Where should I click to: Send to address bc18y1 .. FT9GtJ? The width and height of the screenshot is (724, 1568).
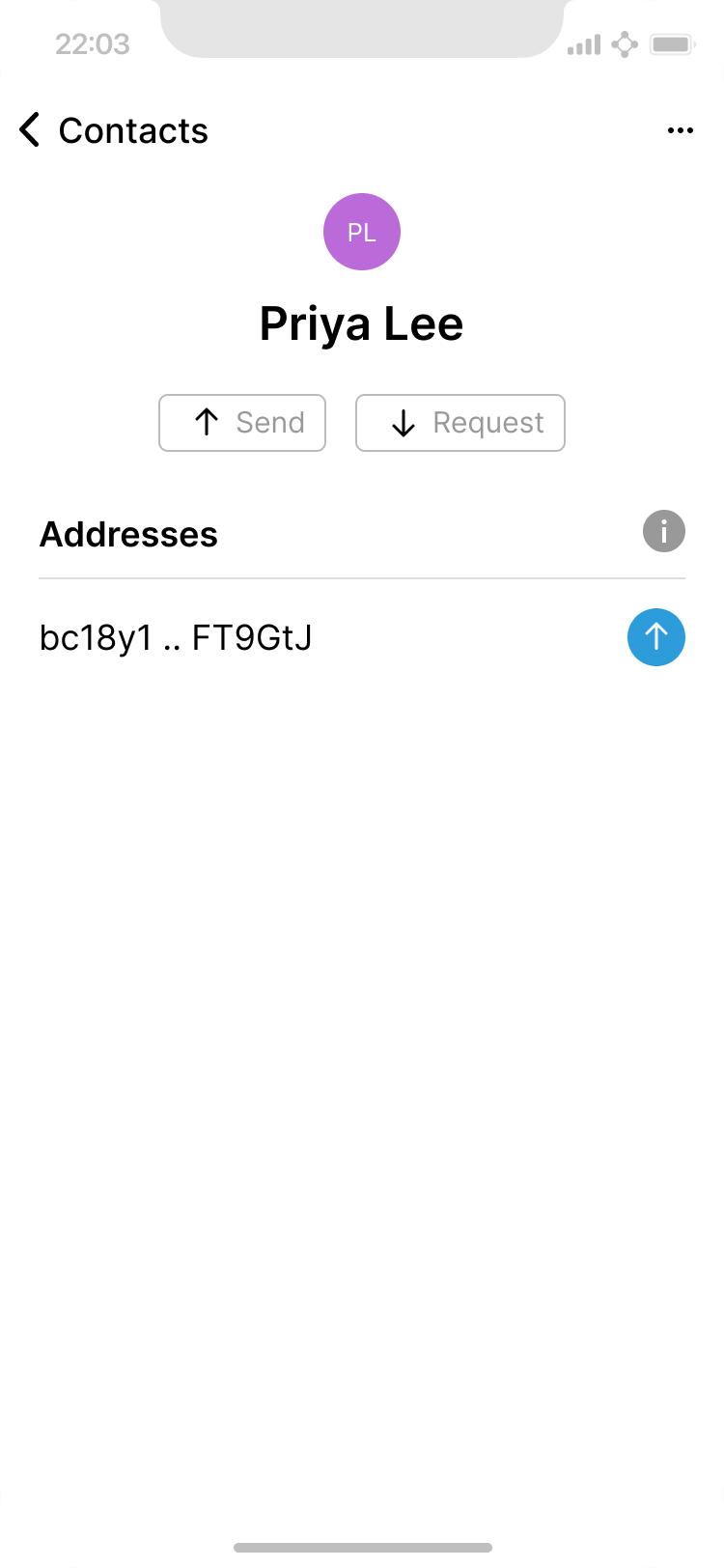(x=656, y=637)
